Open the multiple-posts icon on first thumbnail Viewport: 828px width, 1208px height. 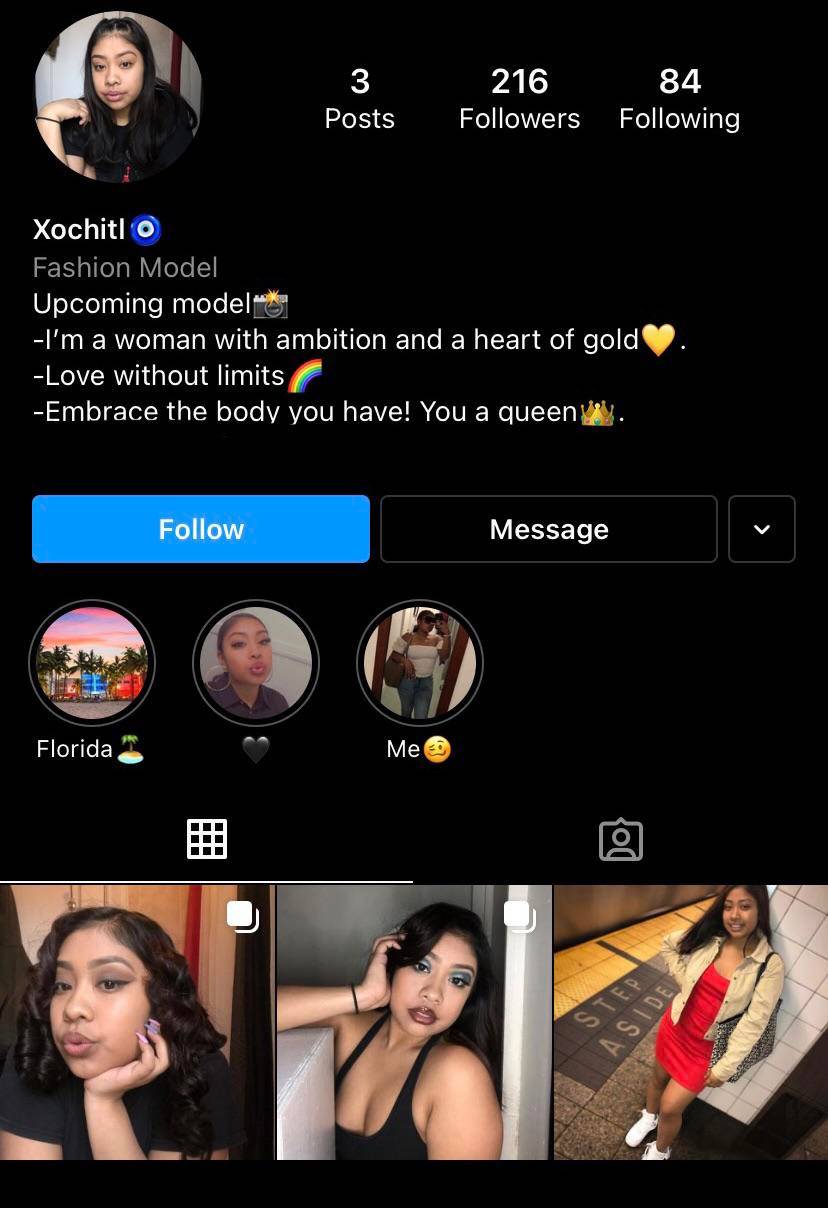(242, 915)
